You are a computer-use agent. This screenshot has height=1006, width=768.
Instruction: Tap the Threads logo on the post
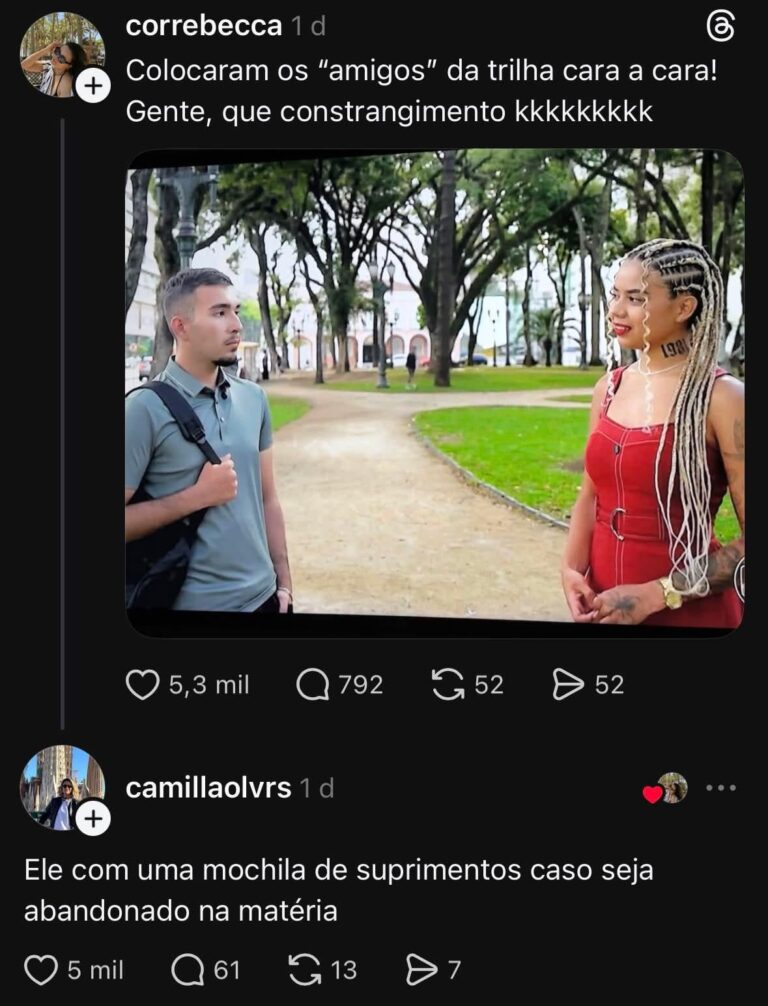[720, 27]
